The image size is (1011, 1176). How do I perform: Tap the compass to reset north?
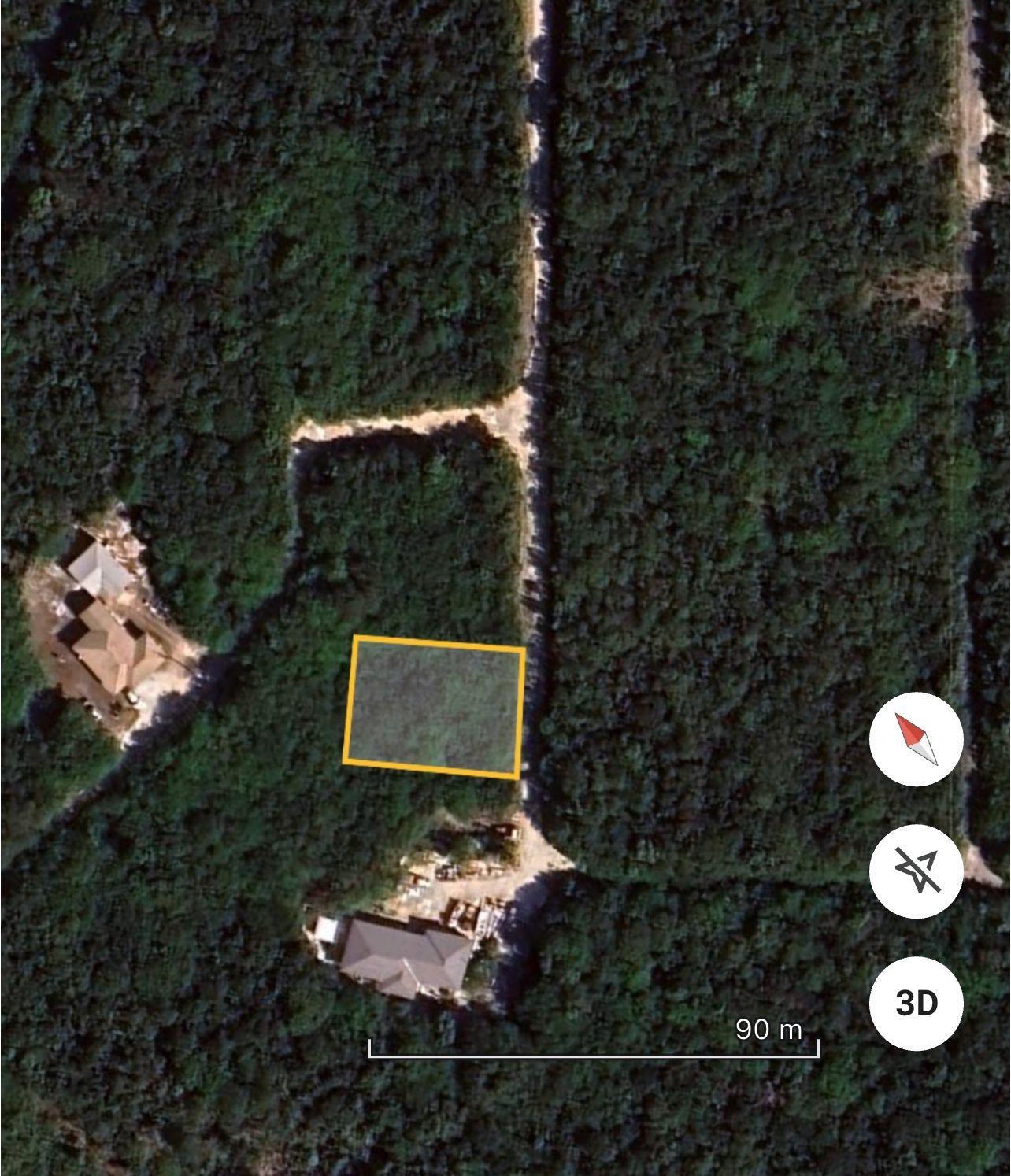(x=917, y=738)
